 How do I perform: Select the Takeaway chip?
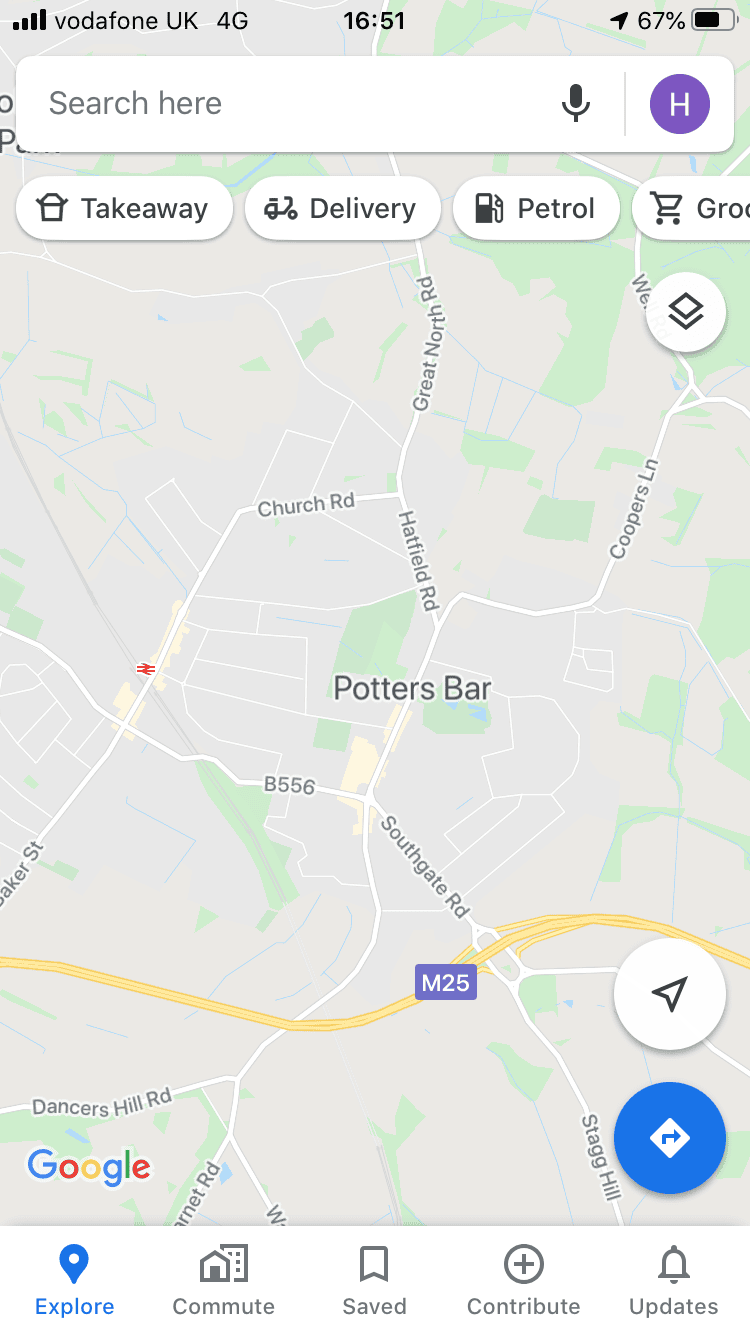[x=124, y=208]
